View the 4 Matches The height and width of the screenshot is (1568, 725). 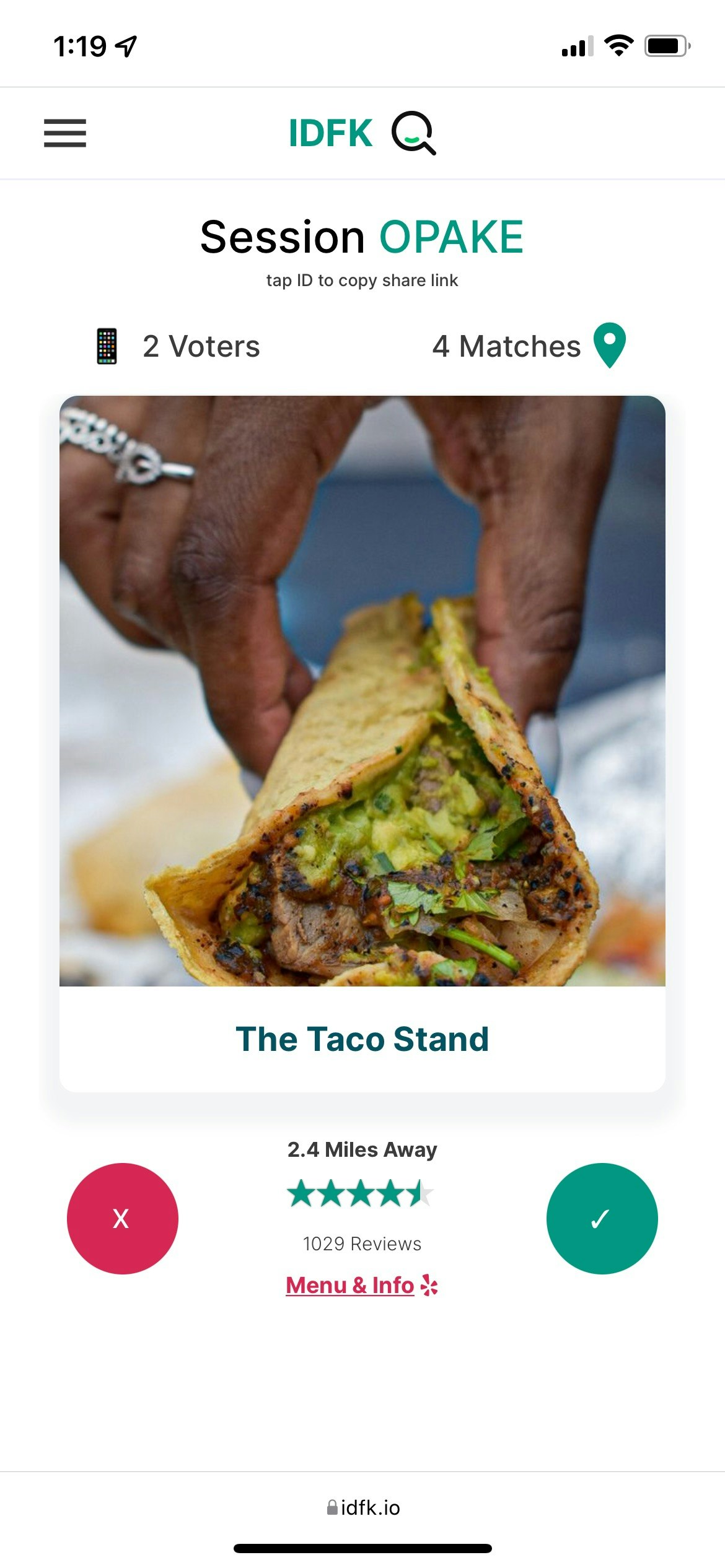coord(528,346)
